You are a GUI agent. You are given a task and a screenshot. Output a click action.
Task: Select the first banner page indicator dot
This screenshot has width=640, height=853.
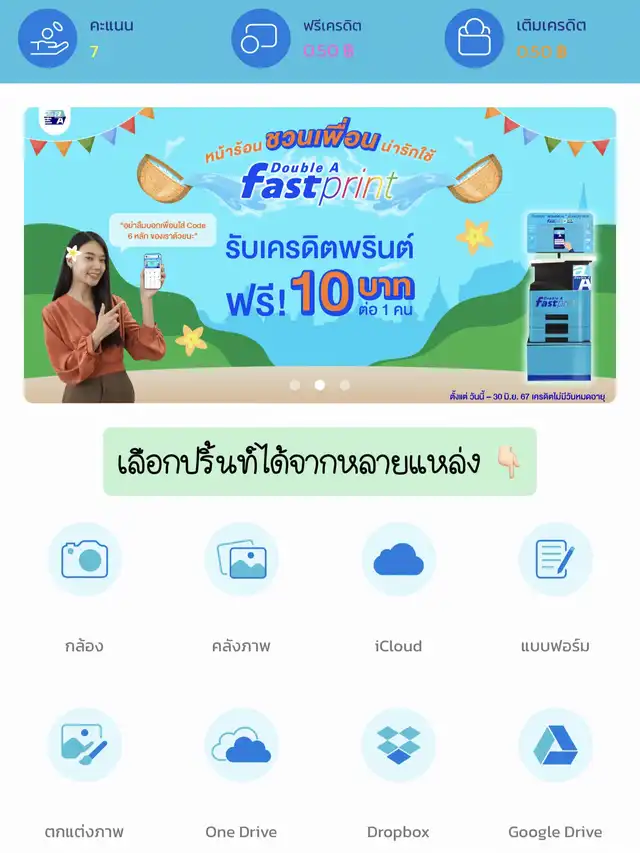click(x=295, y=384)
